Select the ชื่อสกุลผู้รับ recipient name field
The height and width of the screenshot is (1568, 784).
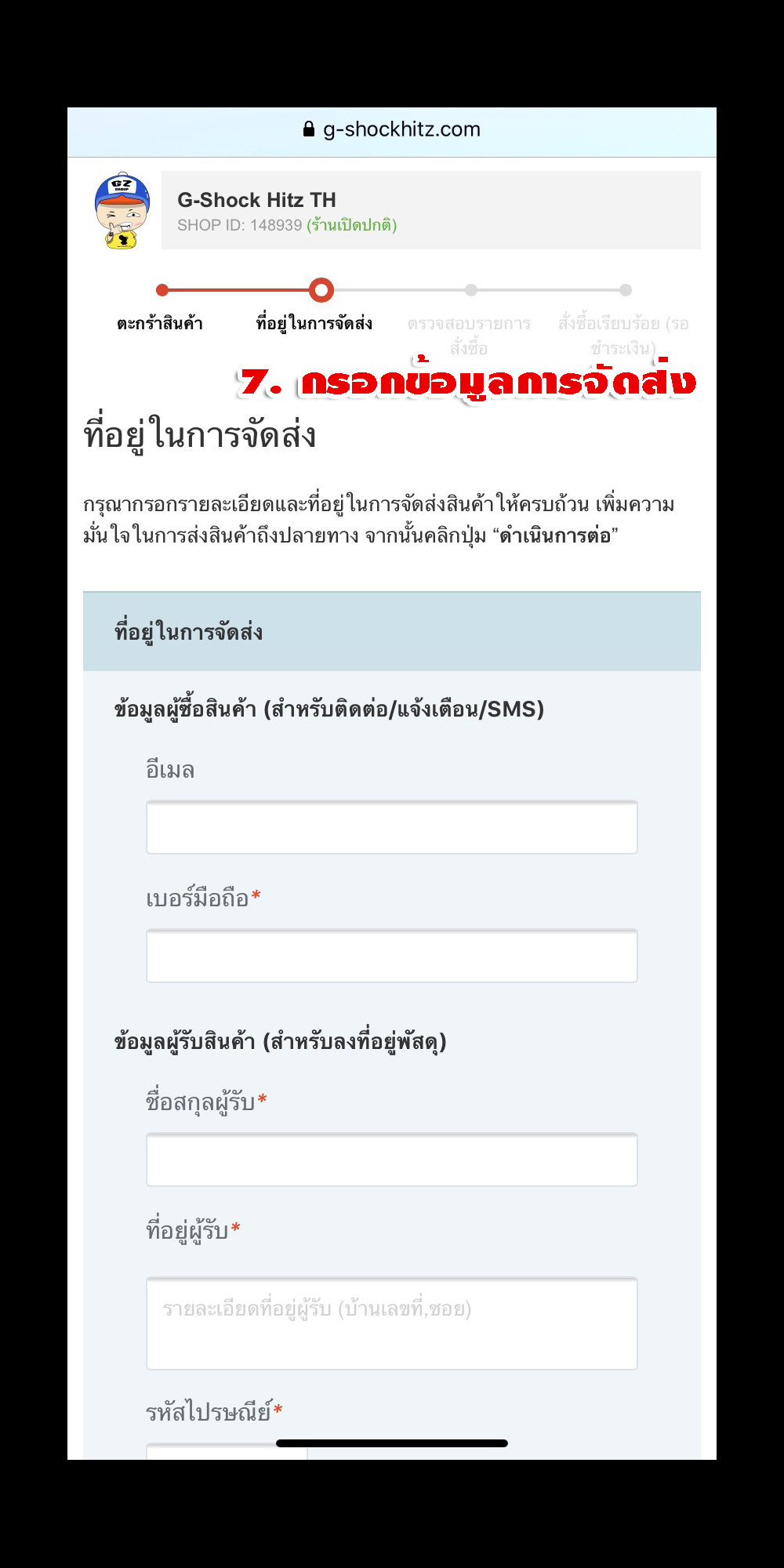(392, 1160)
